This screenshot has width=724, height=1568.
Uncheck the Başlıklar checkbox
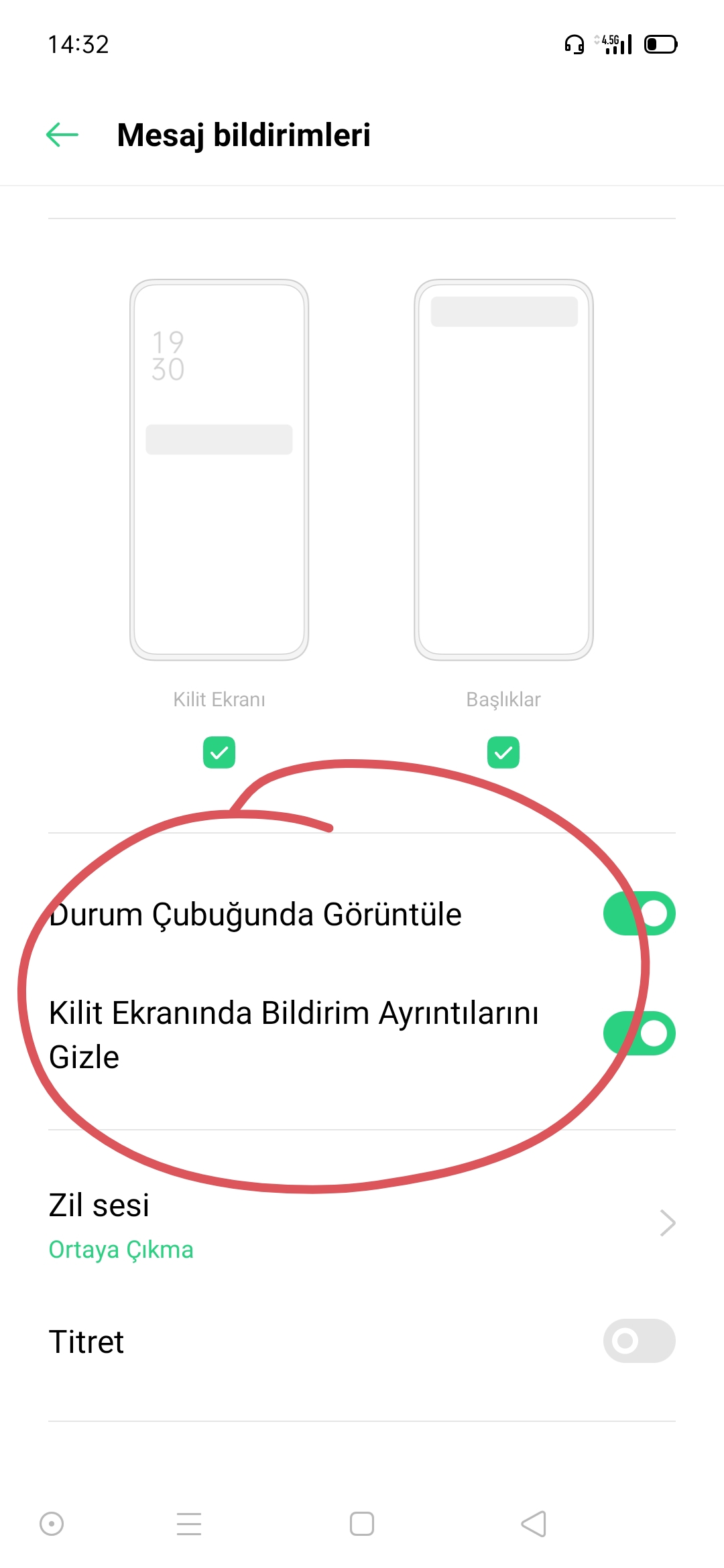tap(503, 753)
